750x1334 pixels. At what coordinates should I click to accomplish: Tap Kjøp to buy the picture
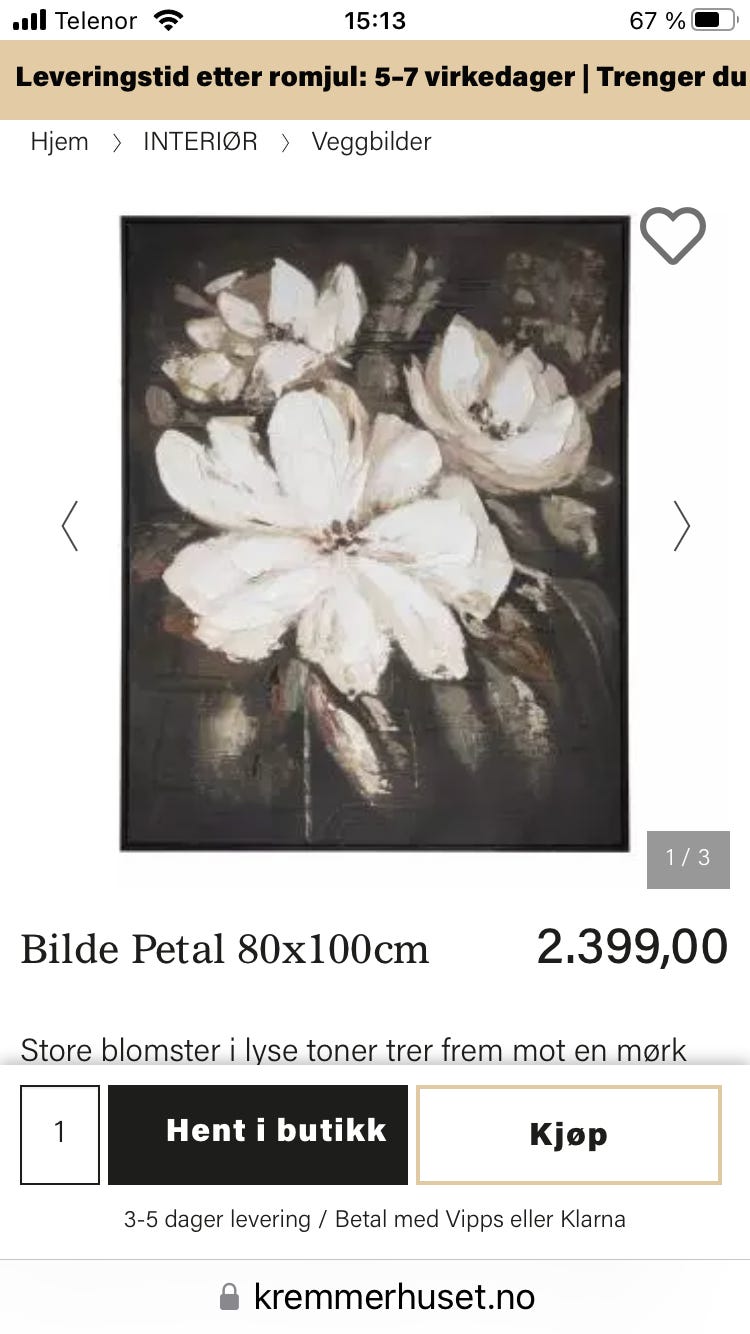tap(568, 1134)
